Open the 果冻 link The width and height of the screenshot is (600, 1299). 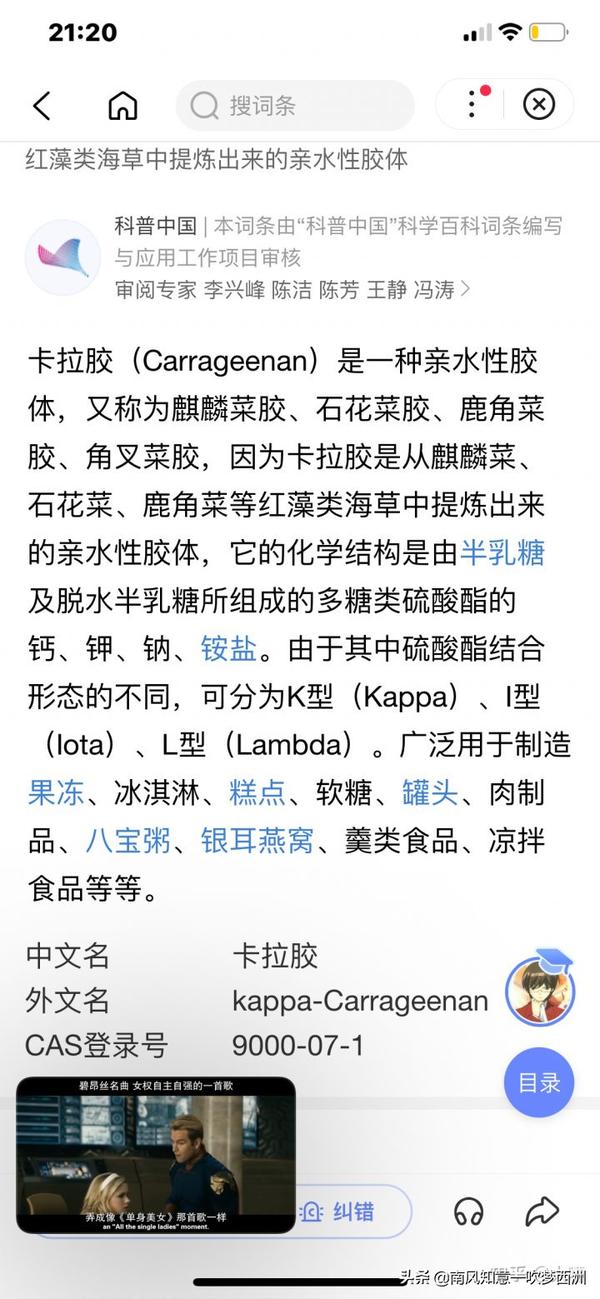click(x=56, y=793)
